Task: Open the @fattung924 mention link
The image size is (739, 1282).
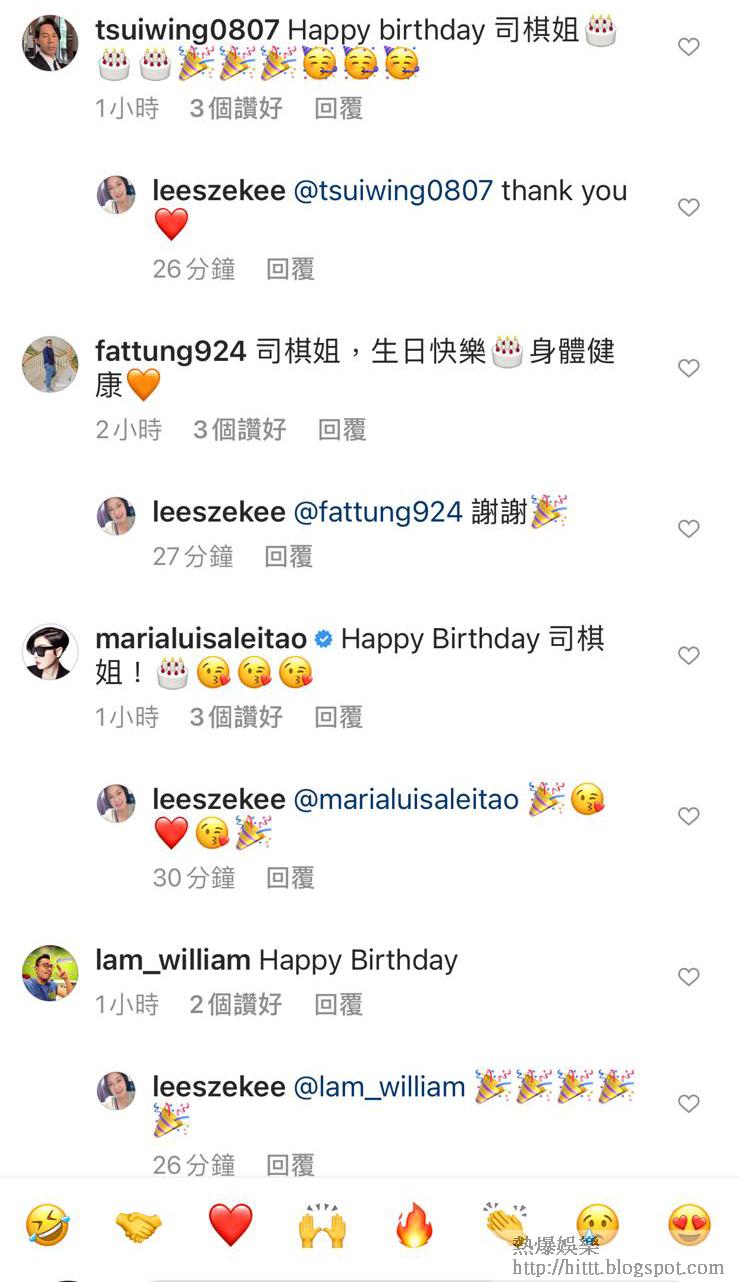Action: tap(378, 513)
